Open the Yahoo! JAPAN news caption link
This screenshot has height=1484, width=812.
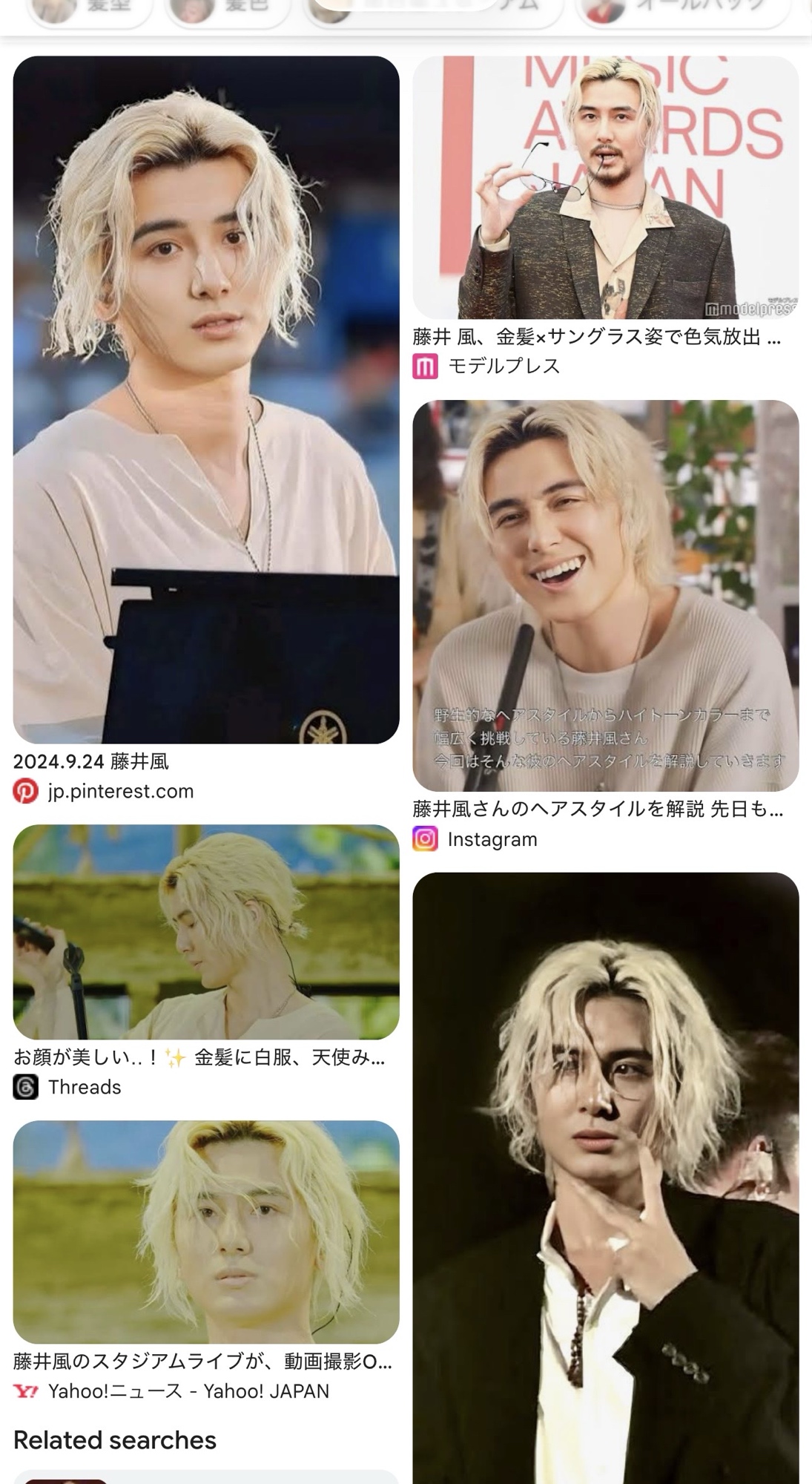(x=202, y=1361)
